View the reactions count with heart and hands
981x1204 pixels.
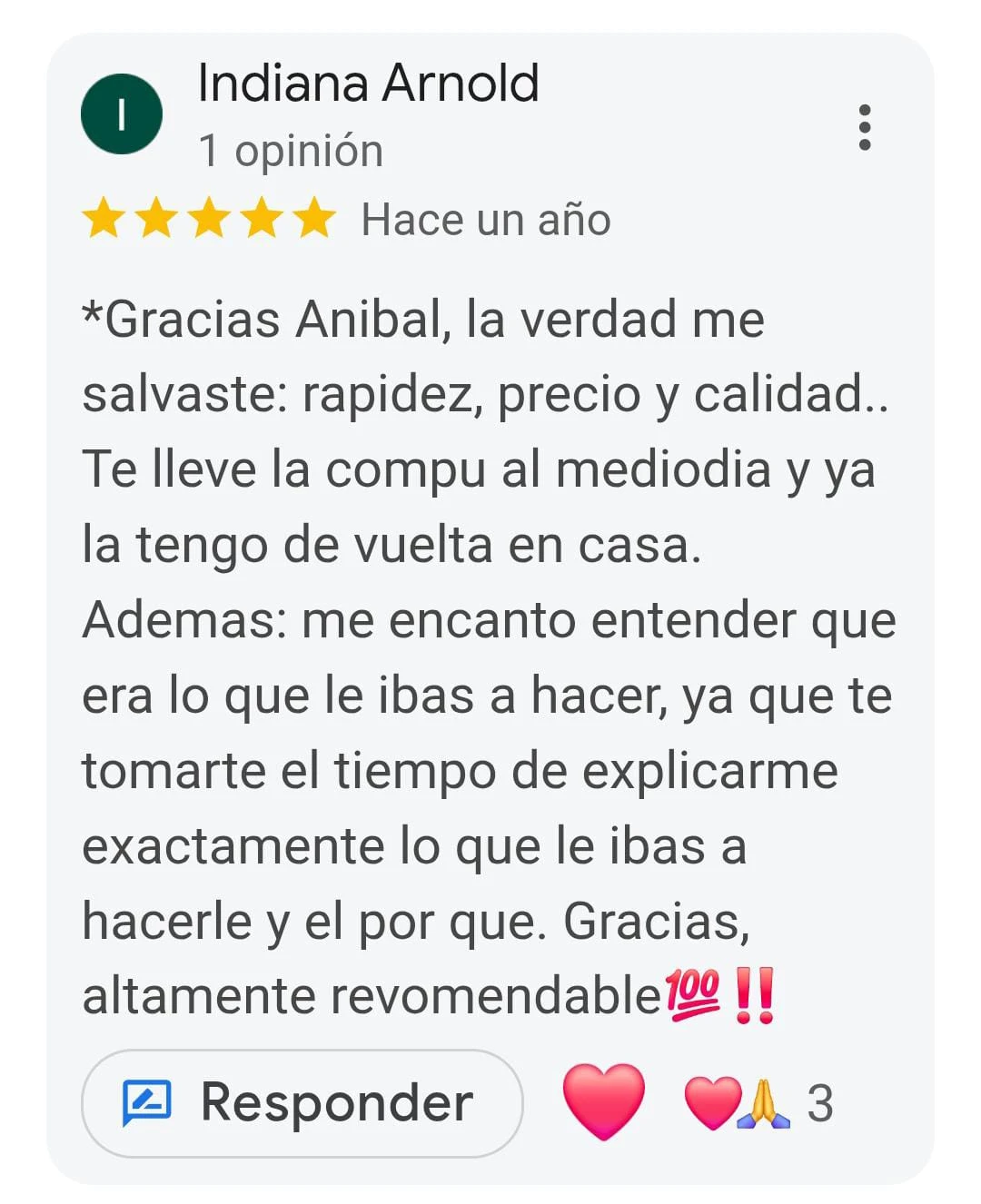(x=758, y=1103)
